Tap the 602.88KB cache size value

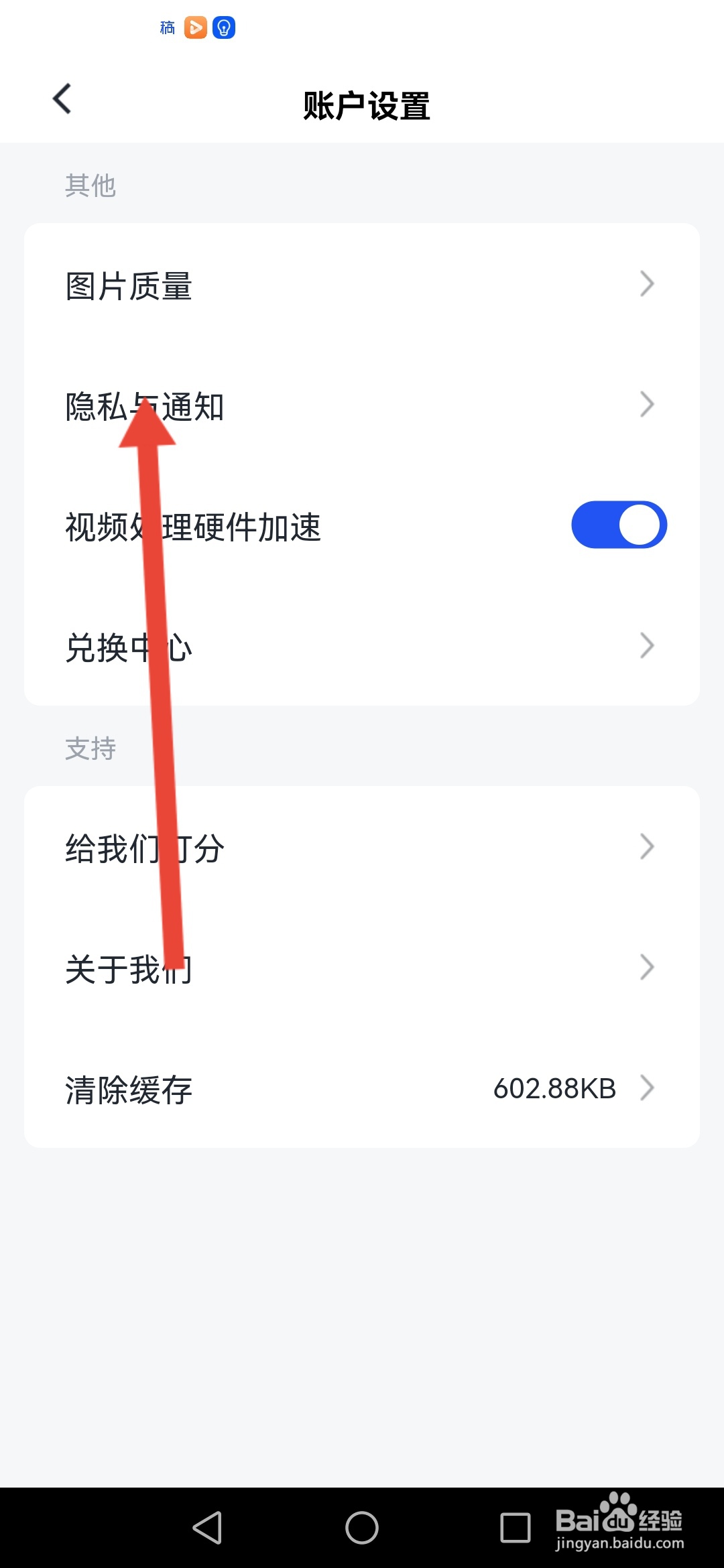pos(554,1086)
